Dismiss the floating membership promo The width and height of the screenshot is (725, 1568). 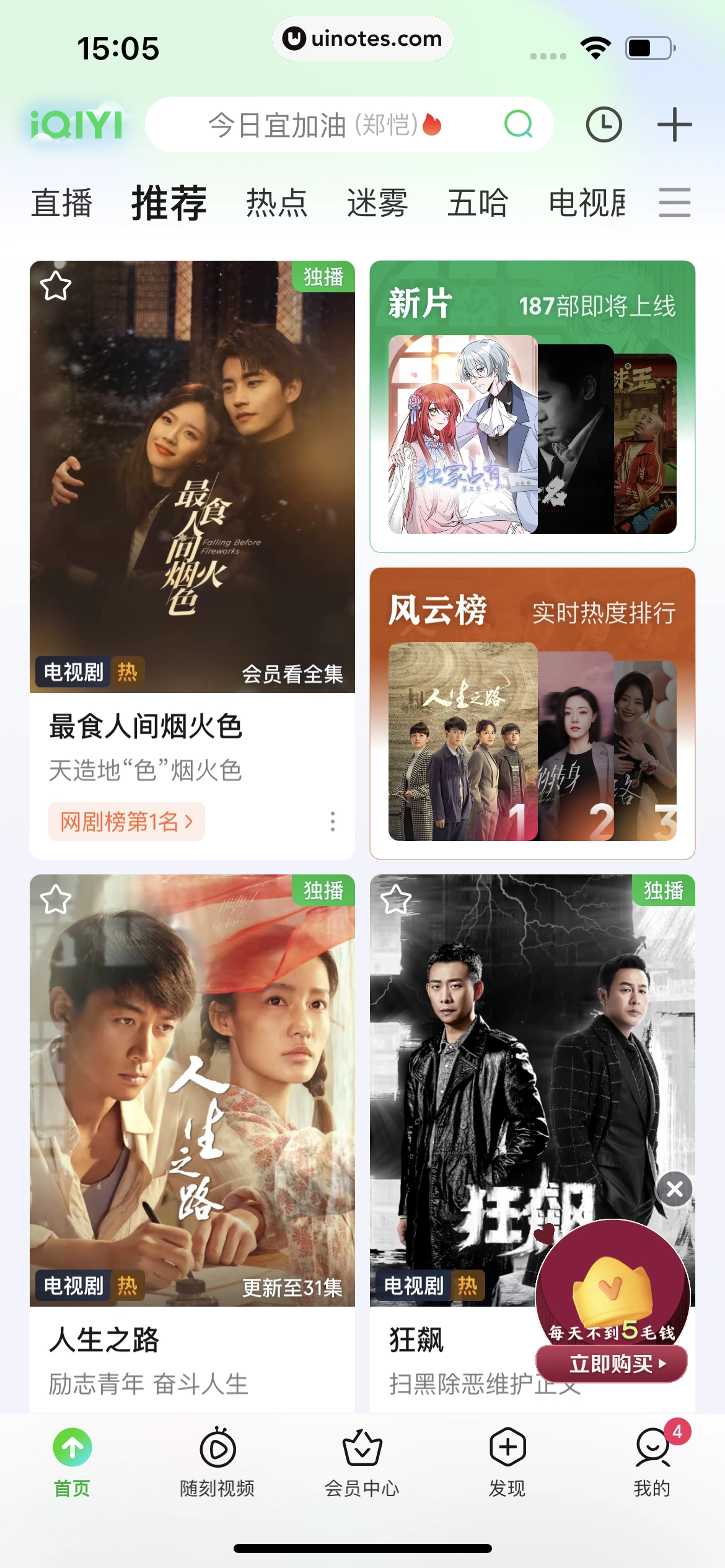(675, 1189)
